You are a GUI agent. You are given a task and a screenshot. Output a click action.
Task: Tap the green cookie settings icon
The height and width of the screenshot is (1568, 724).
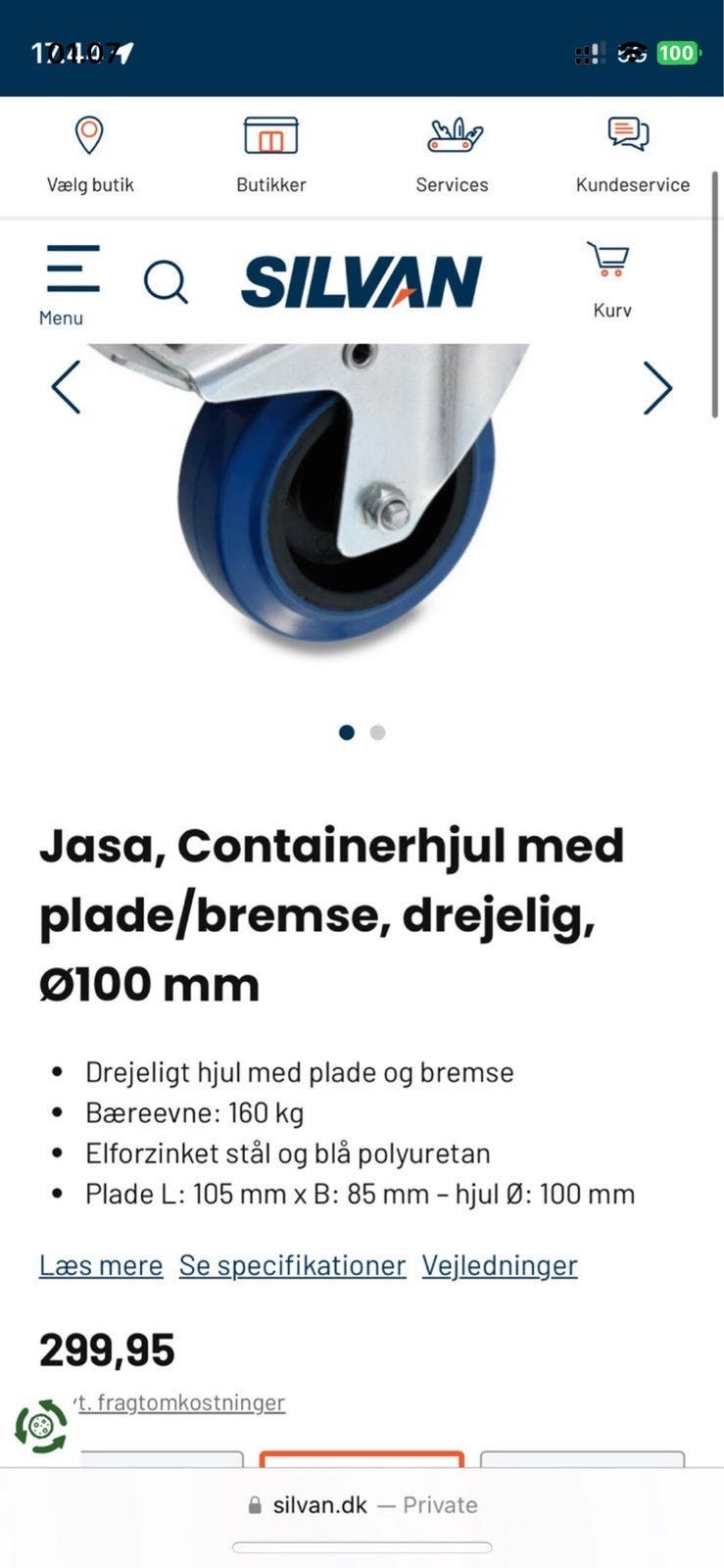pyautogui.click(x=40, y=1426)
